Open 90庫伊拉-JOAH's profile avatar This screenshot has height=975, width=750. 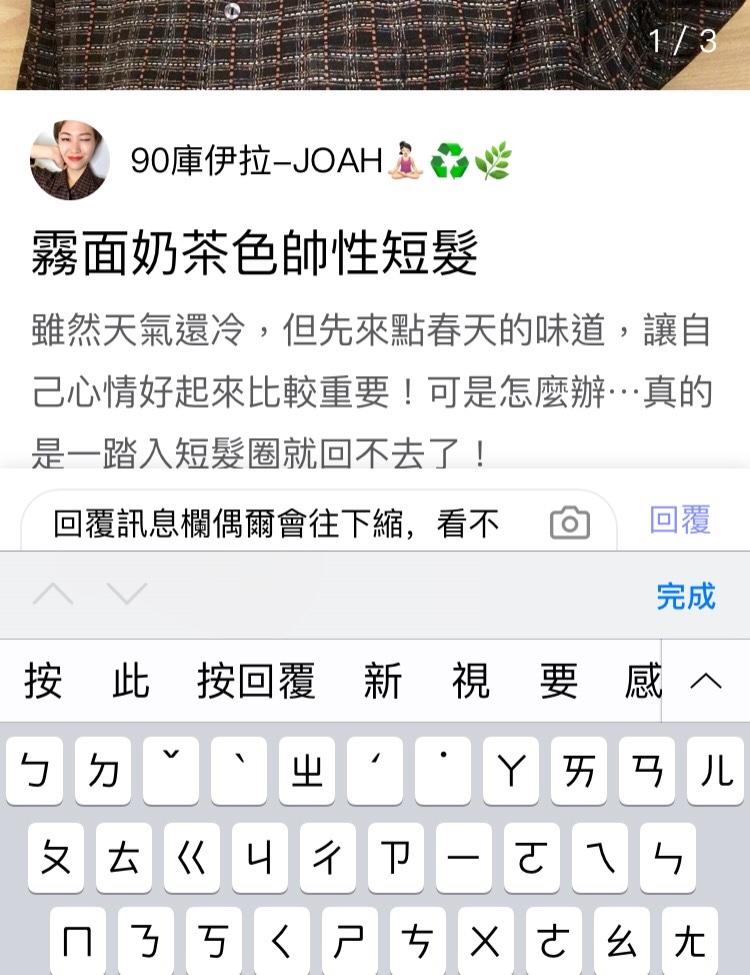[x=70, y=160]
